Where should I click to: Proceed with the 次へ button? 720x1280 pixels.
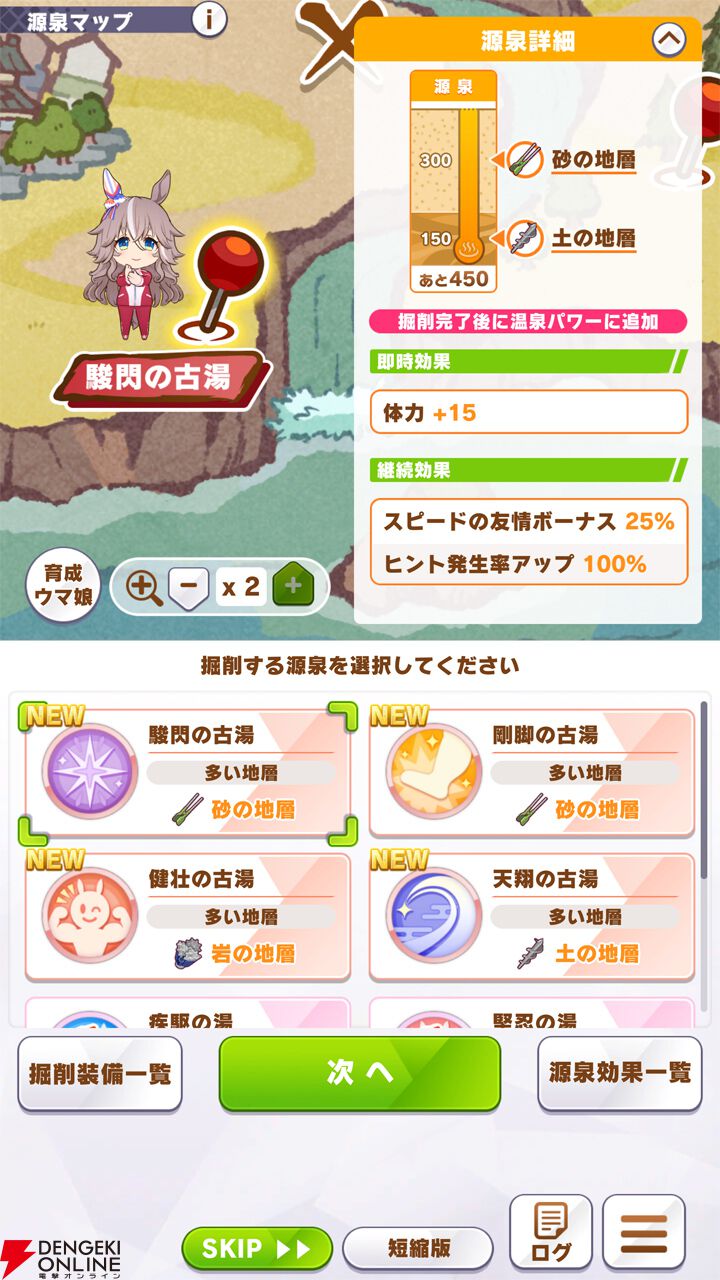[359, 1073]
